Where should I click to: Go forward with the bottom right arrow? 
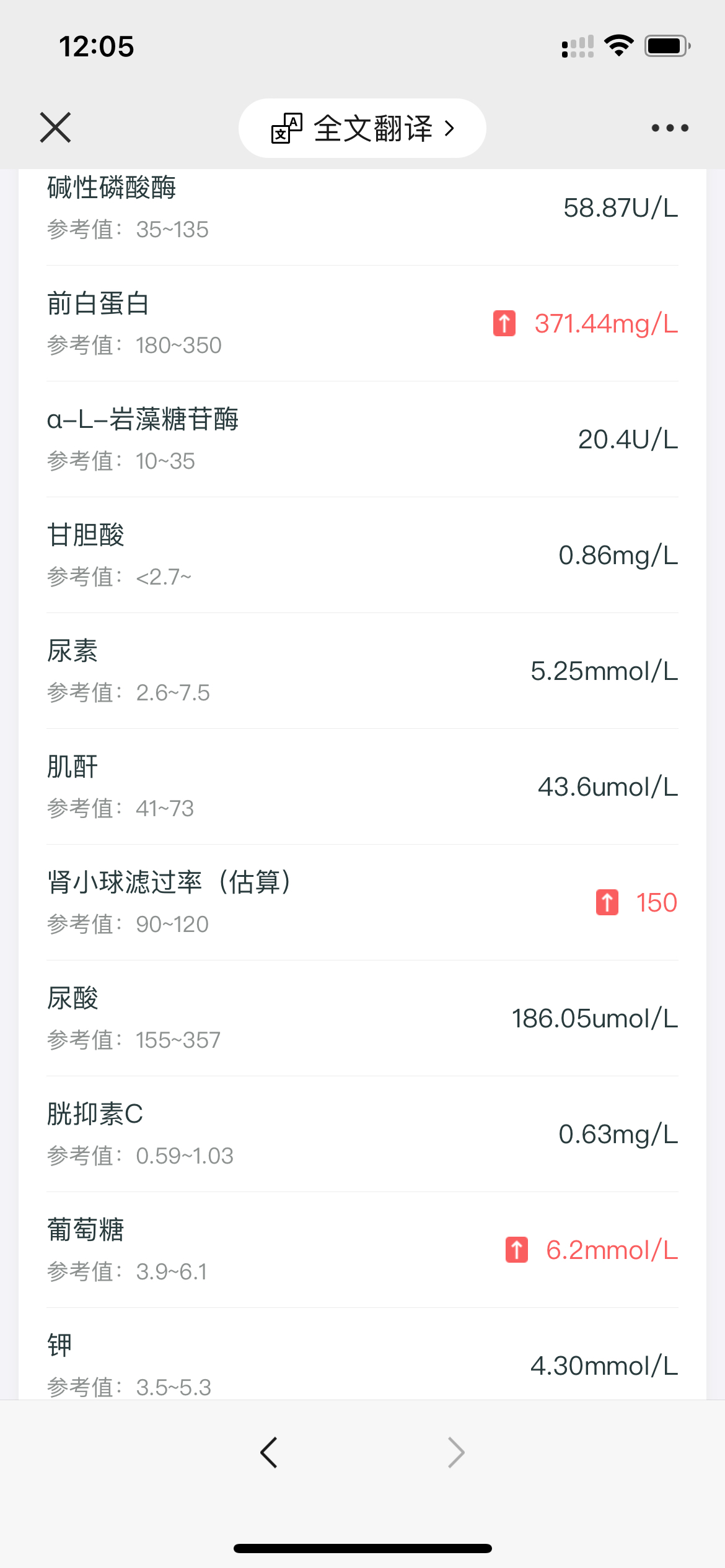(x=456, y=1452)
